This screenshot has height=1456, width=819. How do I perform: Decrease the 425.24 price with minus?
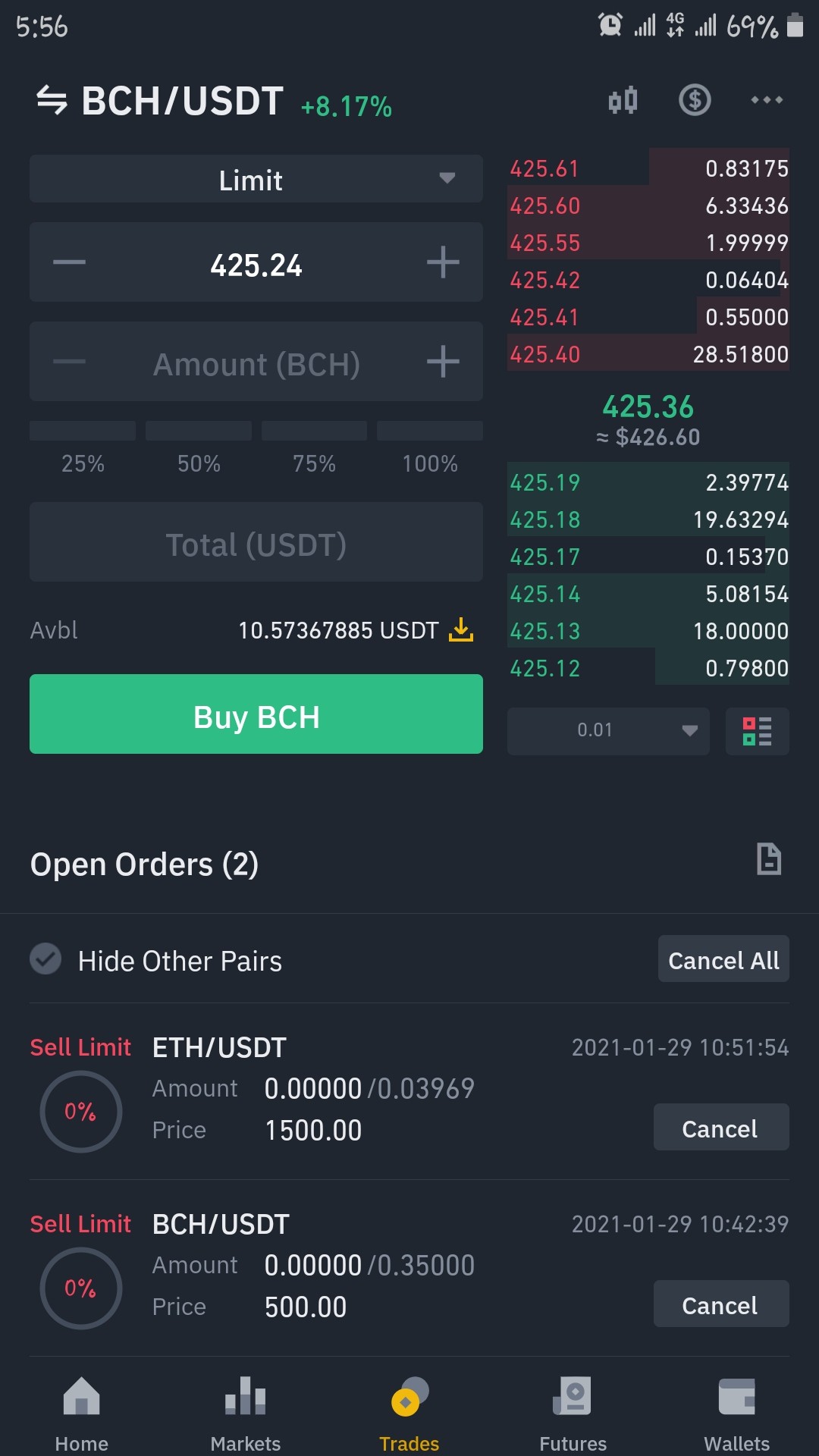click(x=70, y=263)
